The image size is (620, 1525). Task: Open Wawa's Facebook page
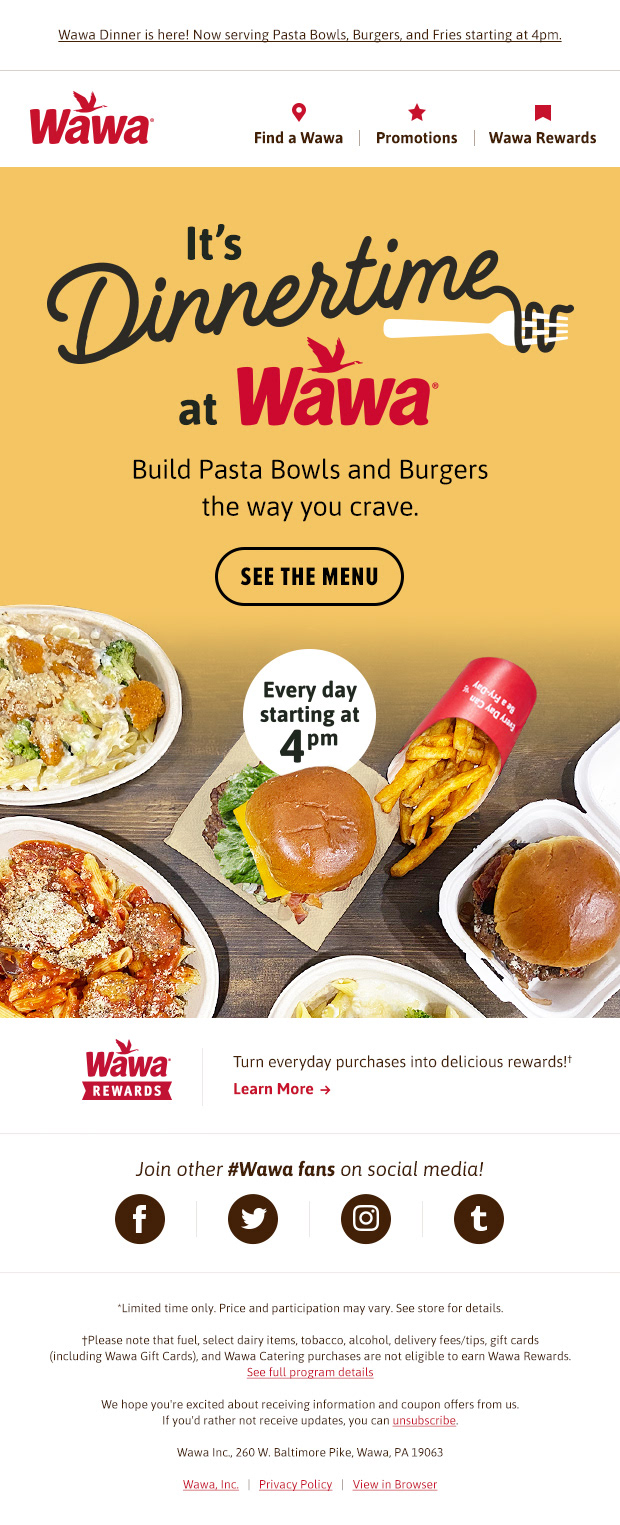140,1219
